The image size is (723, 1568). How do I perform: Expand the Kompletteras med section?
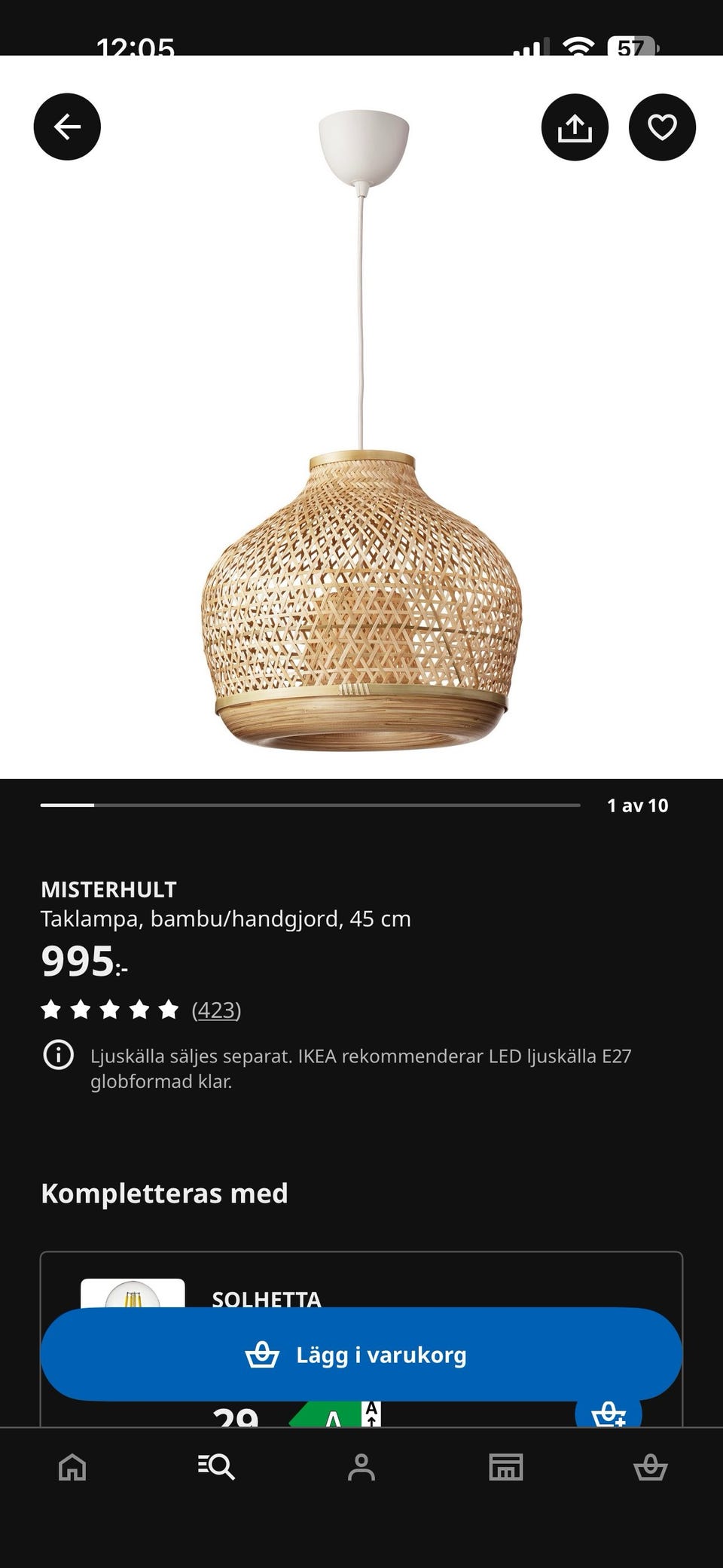pos(165,1193)
